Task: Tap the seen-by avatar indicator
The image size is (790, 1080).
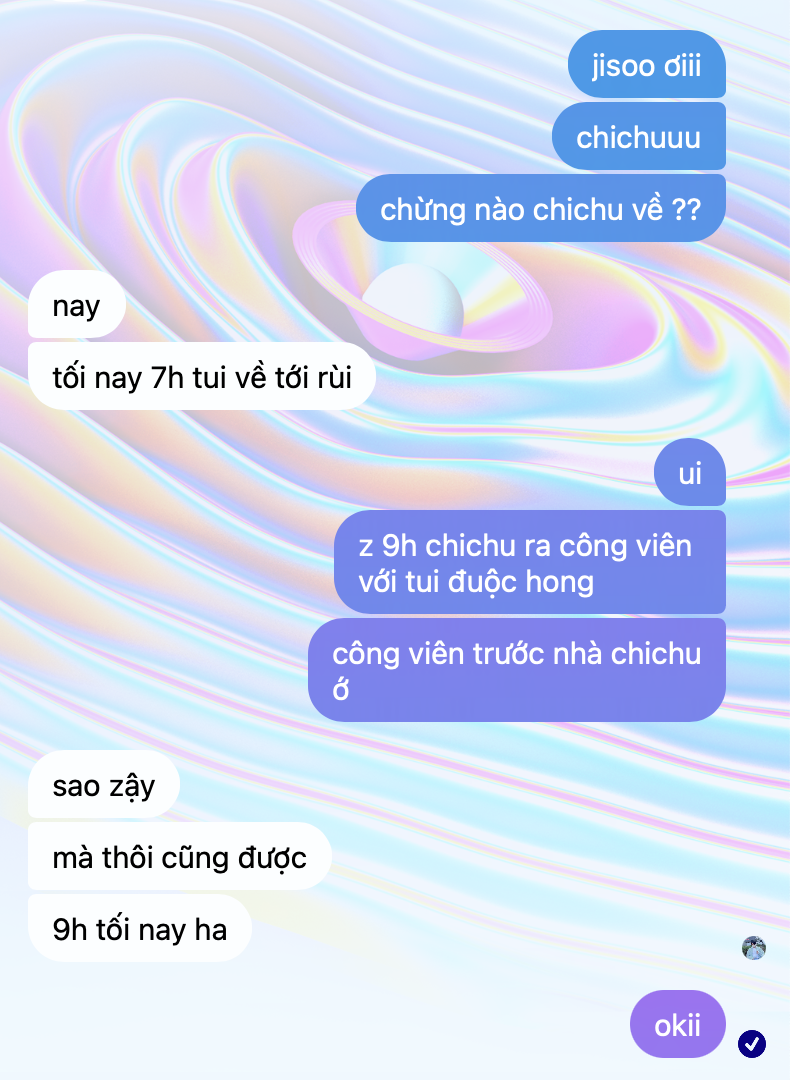Action: click(x=754, y=948)
